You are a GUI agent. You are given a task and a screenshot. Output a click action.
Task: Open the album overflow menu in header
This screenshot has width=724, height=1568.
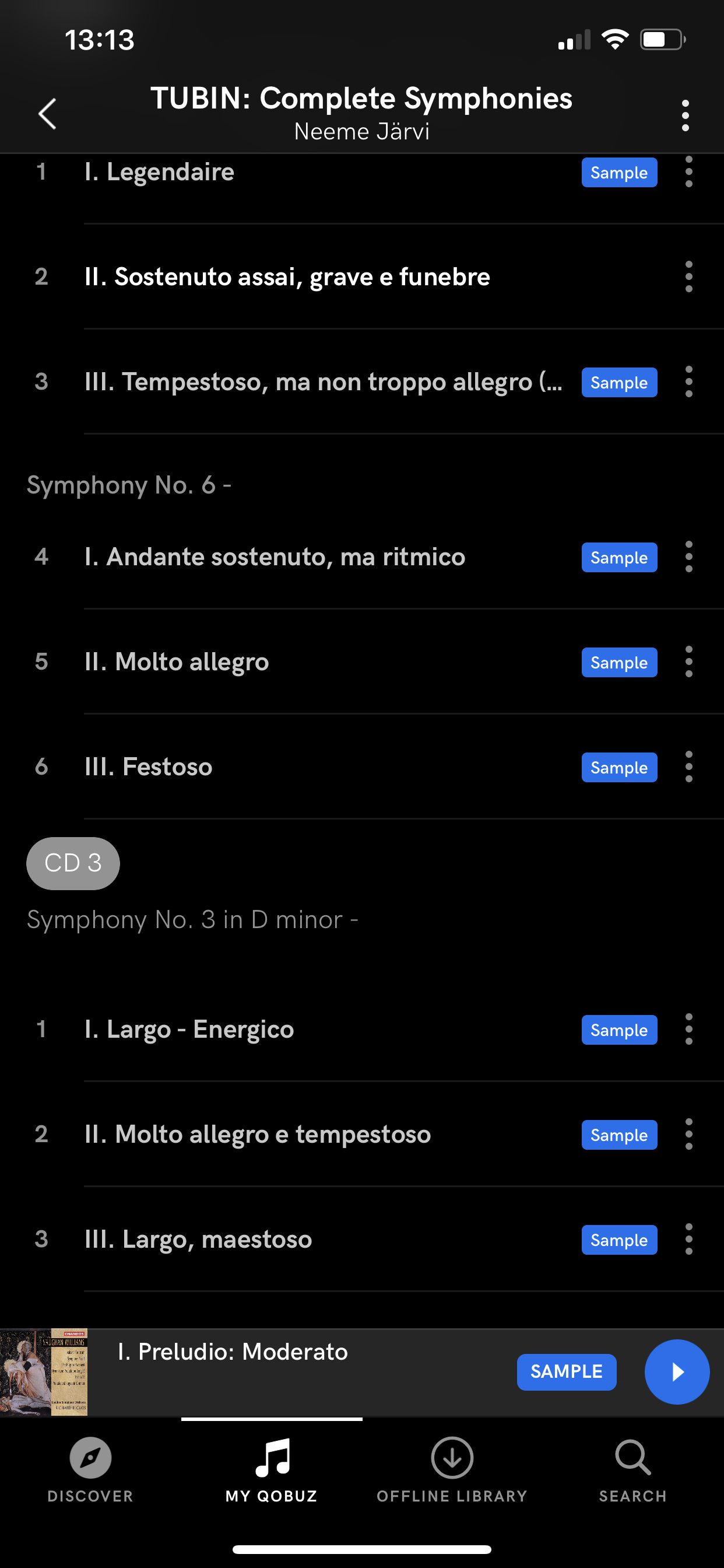click(686, 116)
